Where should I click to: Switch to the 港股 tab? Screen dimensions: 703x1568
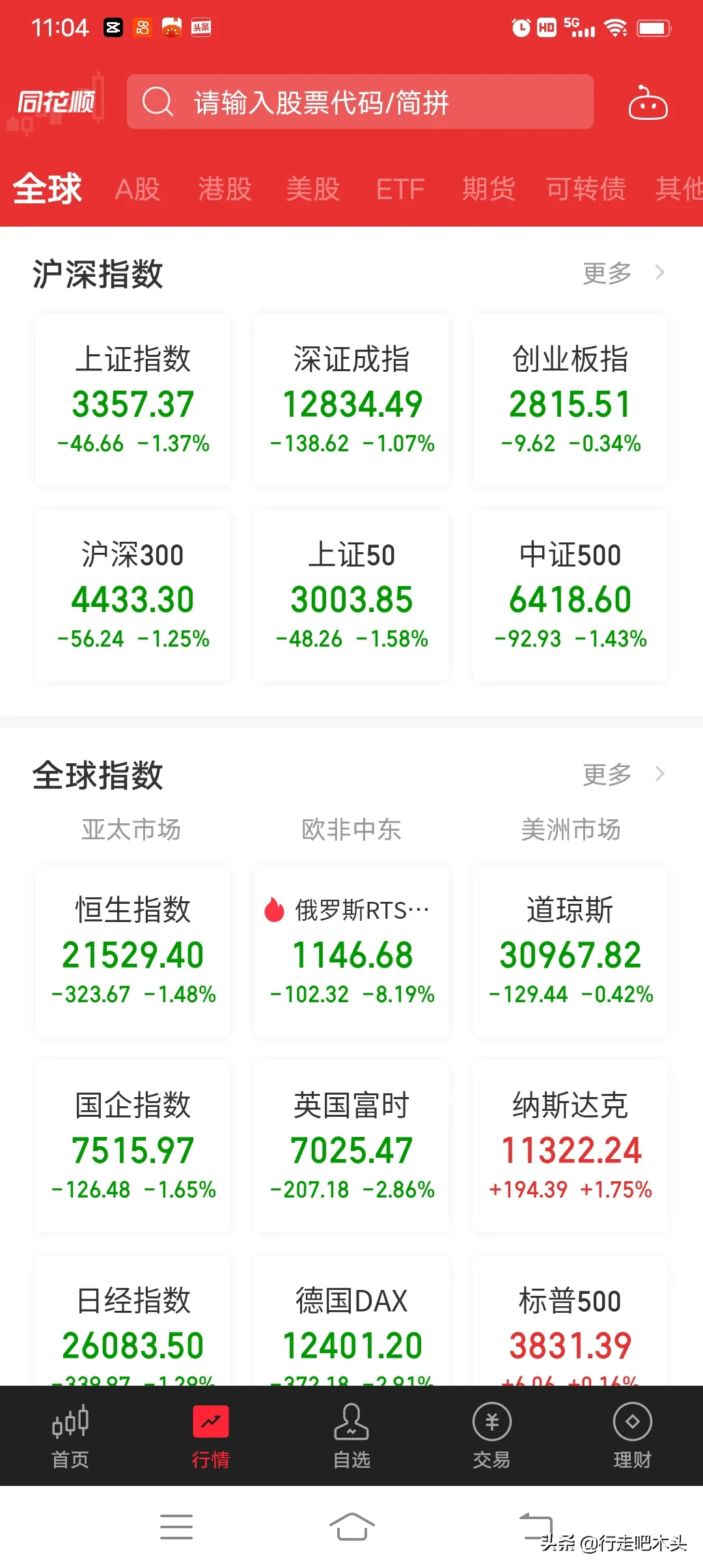[x=225, y=189]
